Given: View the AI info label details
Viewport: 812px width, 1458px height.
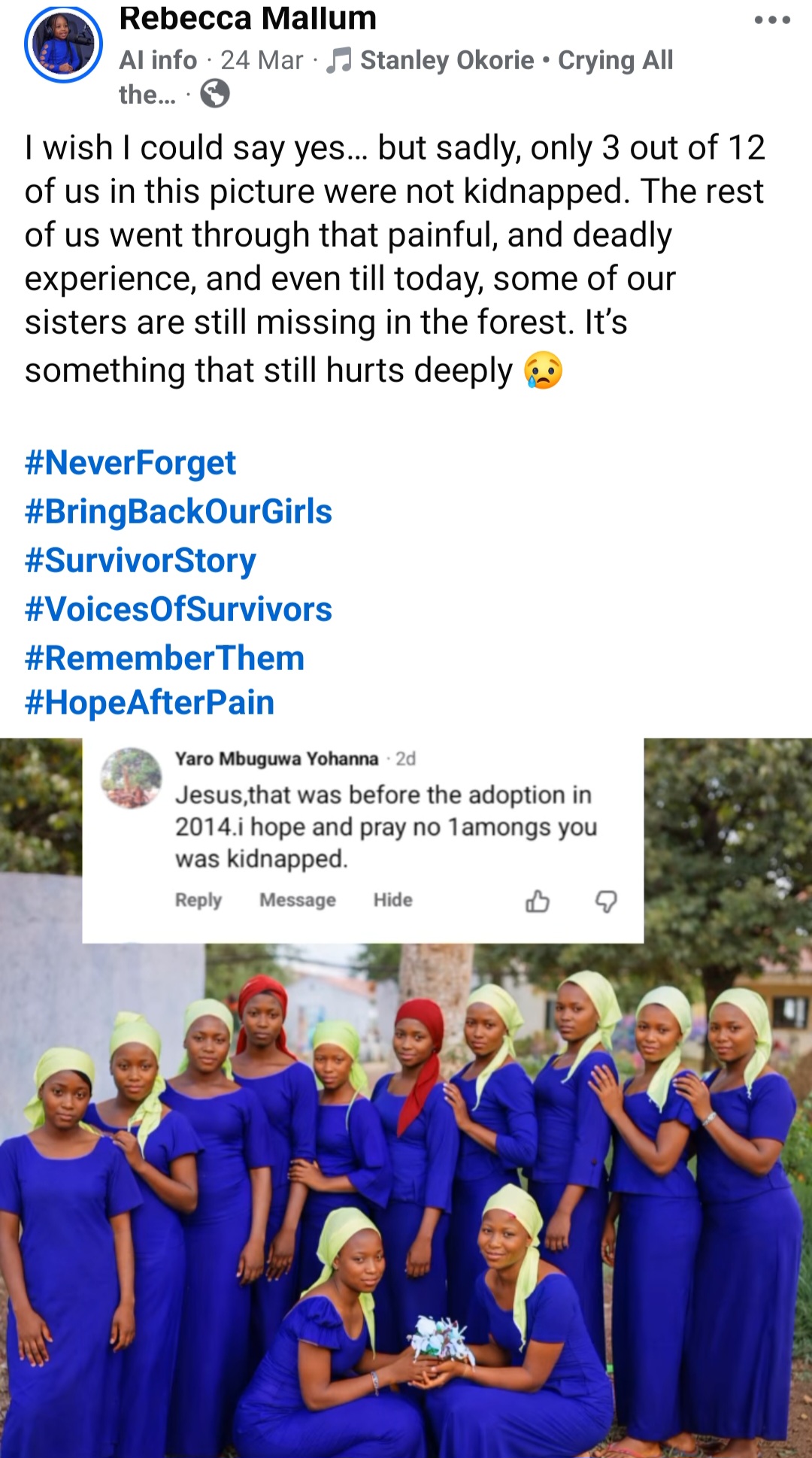Looking at the screenshot, I should point(158,60).
